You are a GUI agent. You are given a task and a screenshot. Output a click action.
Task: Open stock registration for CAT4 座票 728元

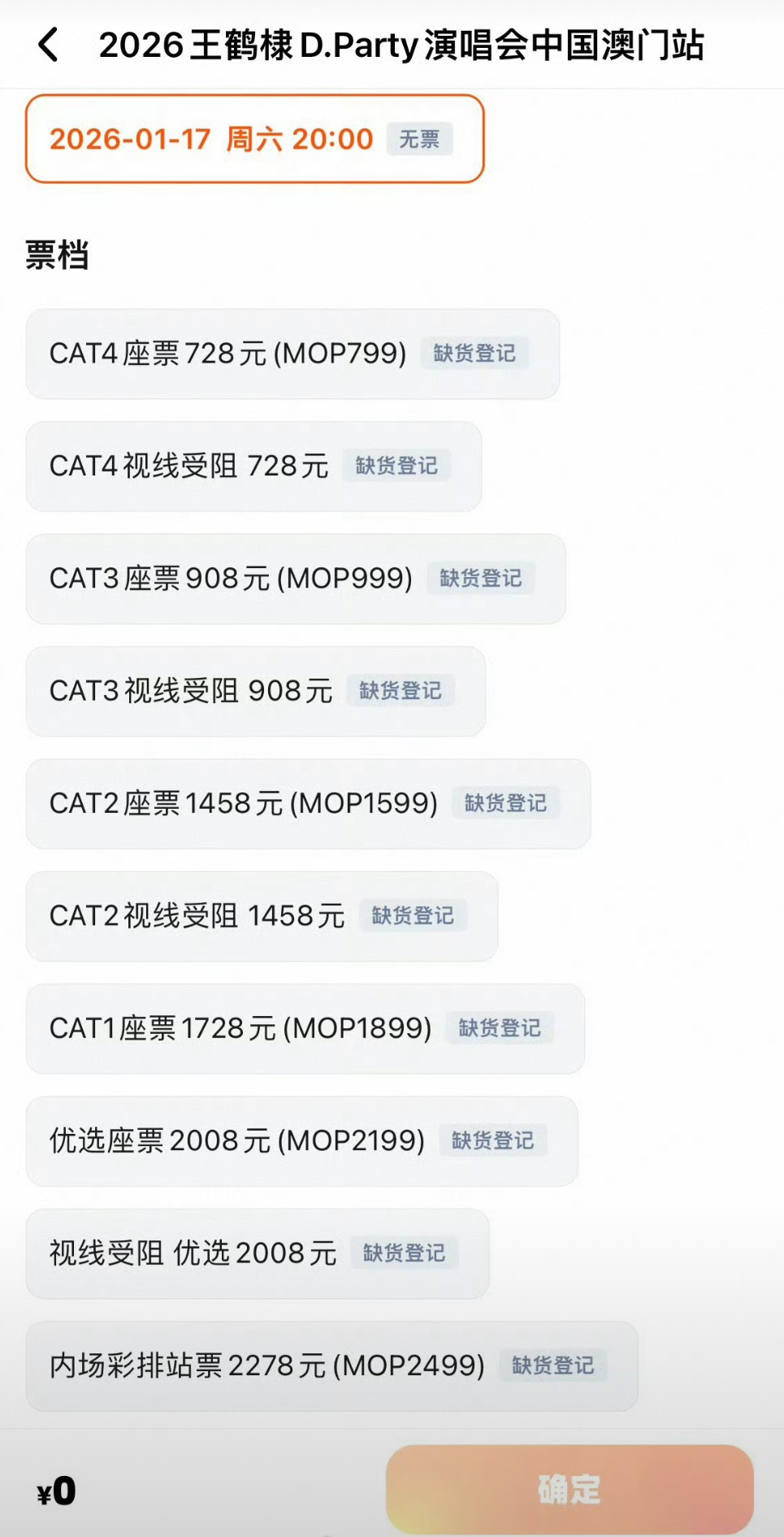click(x=475, y=353)
